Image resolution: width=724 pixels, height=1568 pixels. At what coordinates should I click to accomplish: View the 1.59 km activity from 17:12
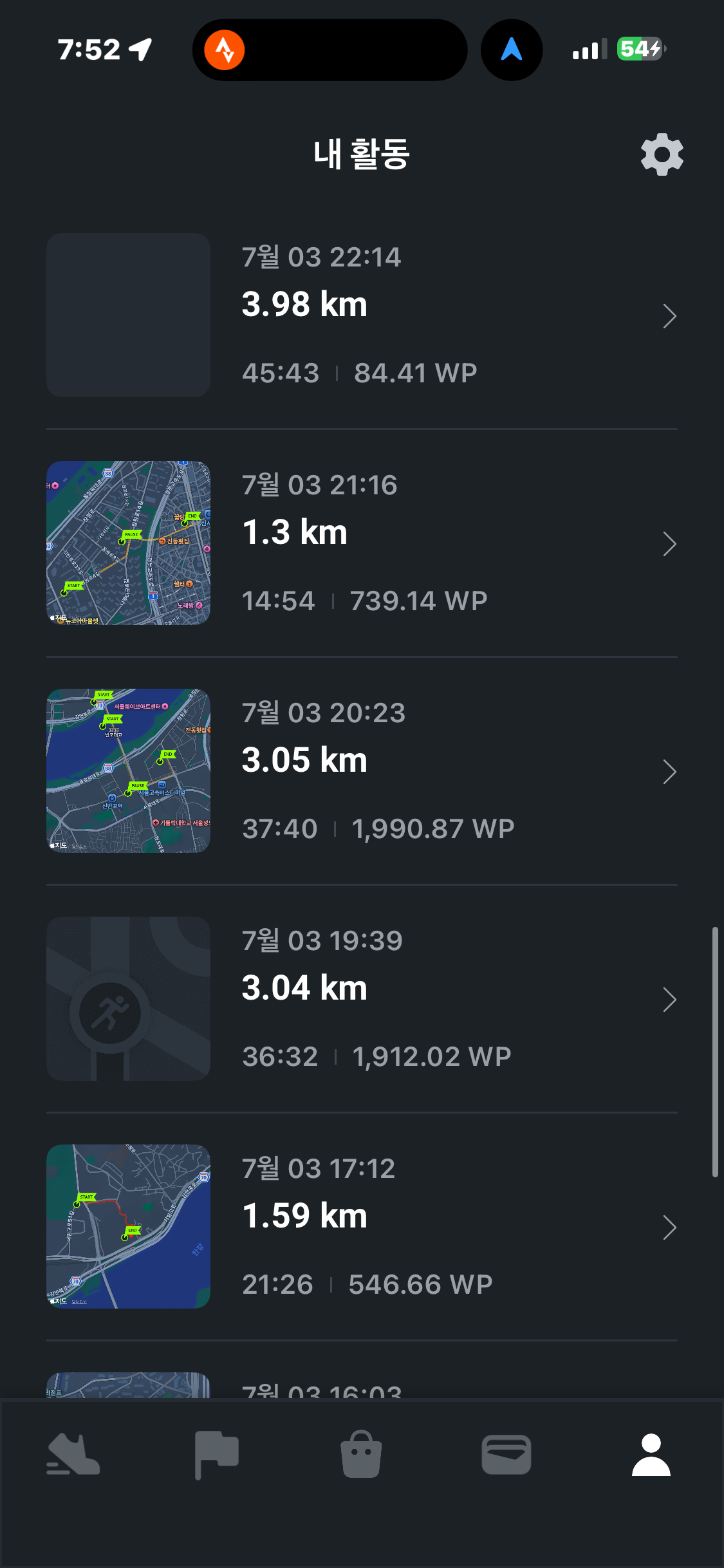click(362, 1226)
